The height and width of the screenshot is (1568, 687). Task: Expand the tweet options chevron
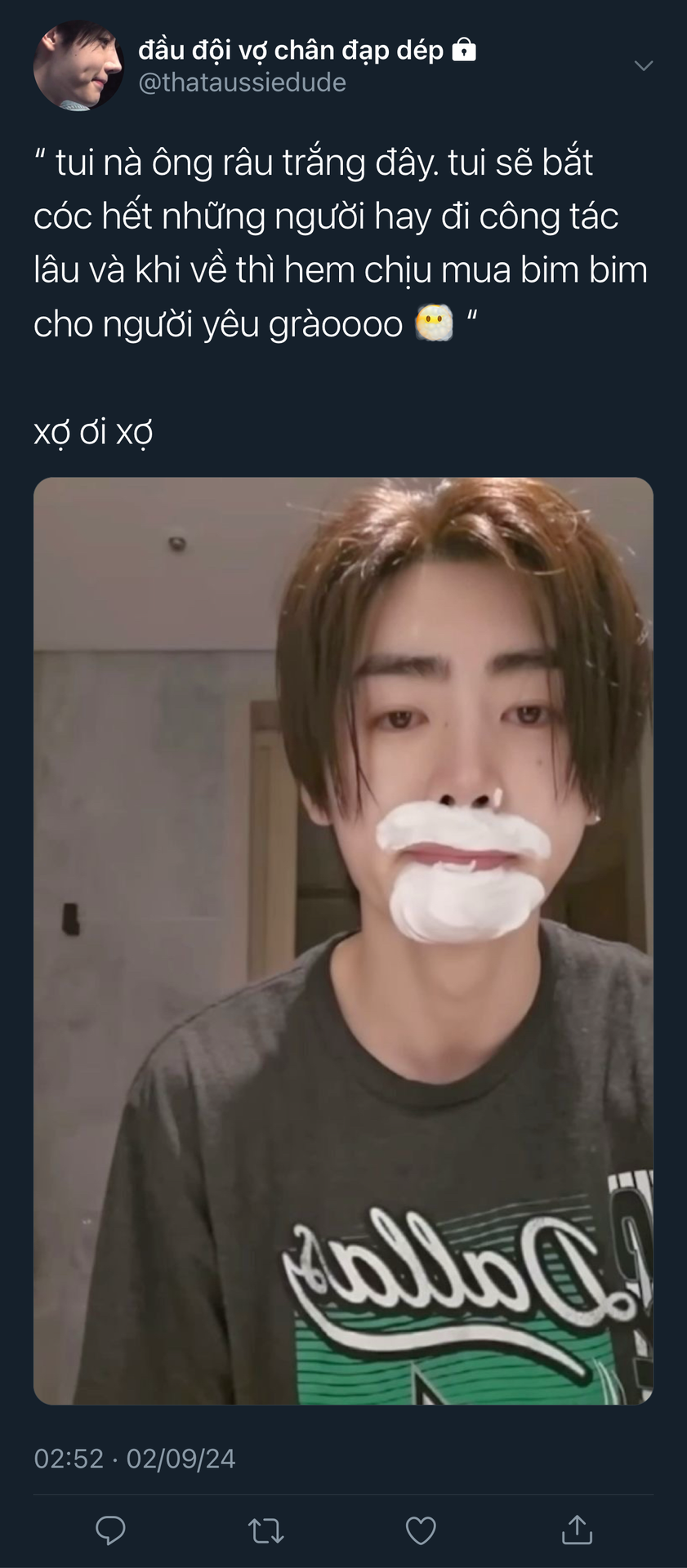pyautogui.click(x=644, y=65)
